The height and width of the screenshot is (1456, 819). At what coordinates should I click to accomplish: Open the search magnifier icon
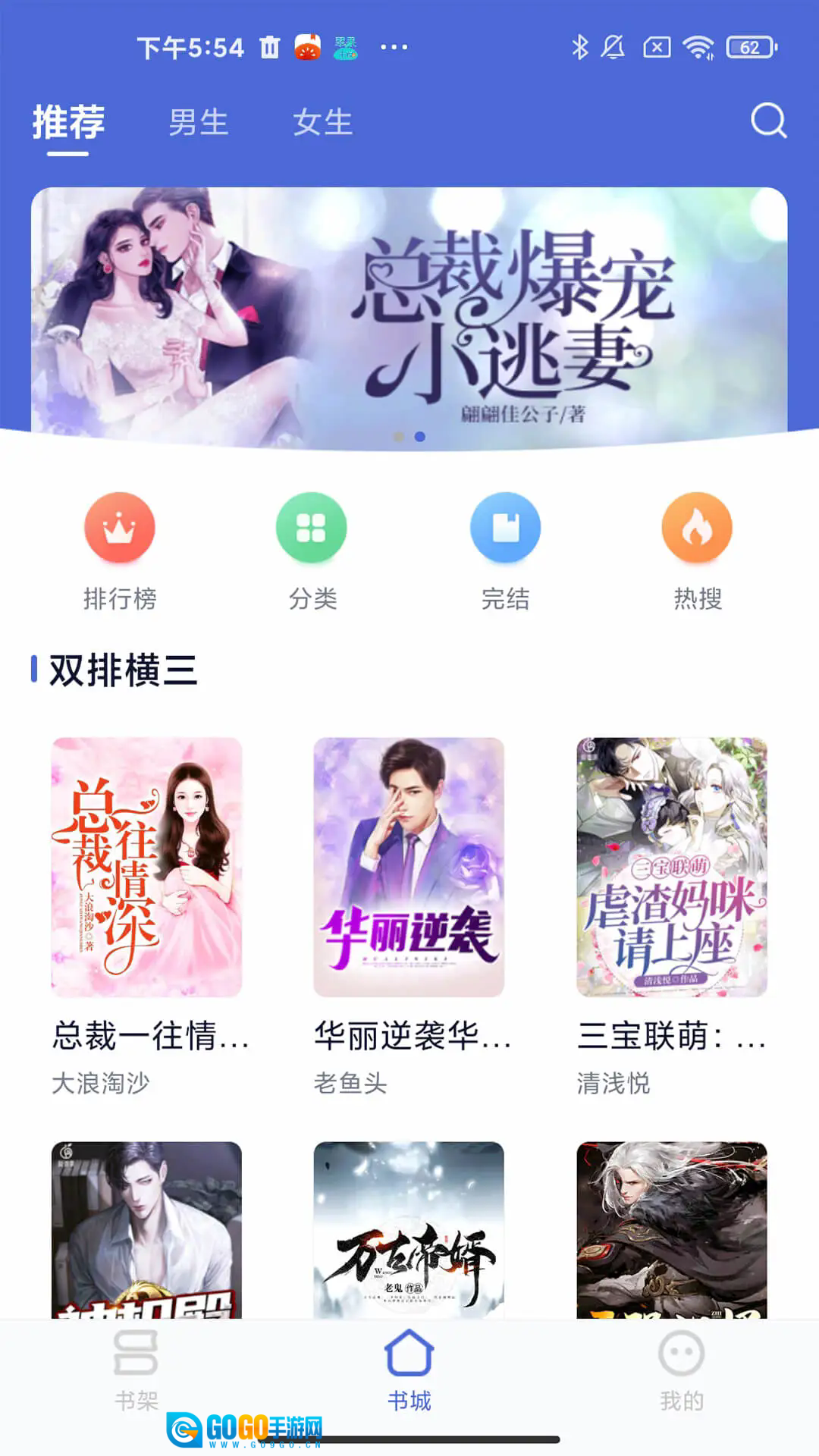[768, 121]
